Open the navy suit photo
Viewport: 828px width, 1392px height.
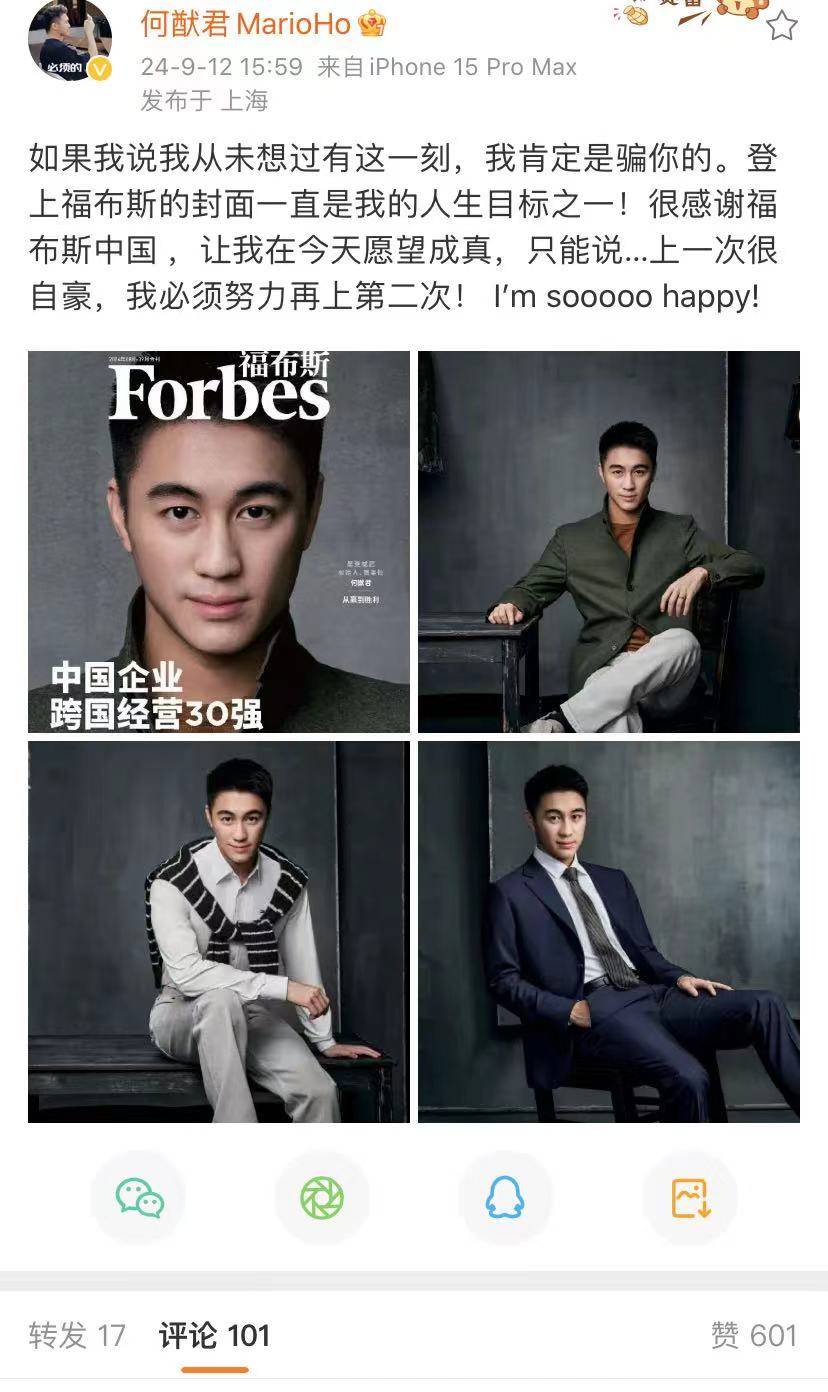(609, 932)
